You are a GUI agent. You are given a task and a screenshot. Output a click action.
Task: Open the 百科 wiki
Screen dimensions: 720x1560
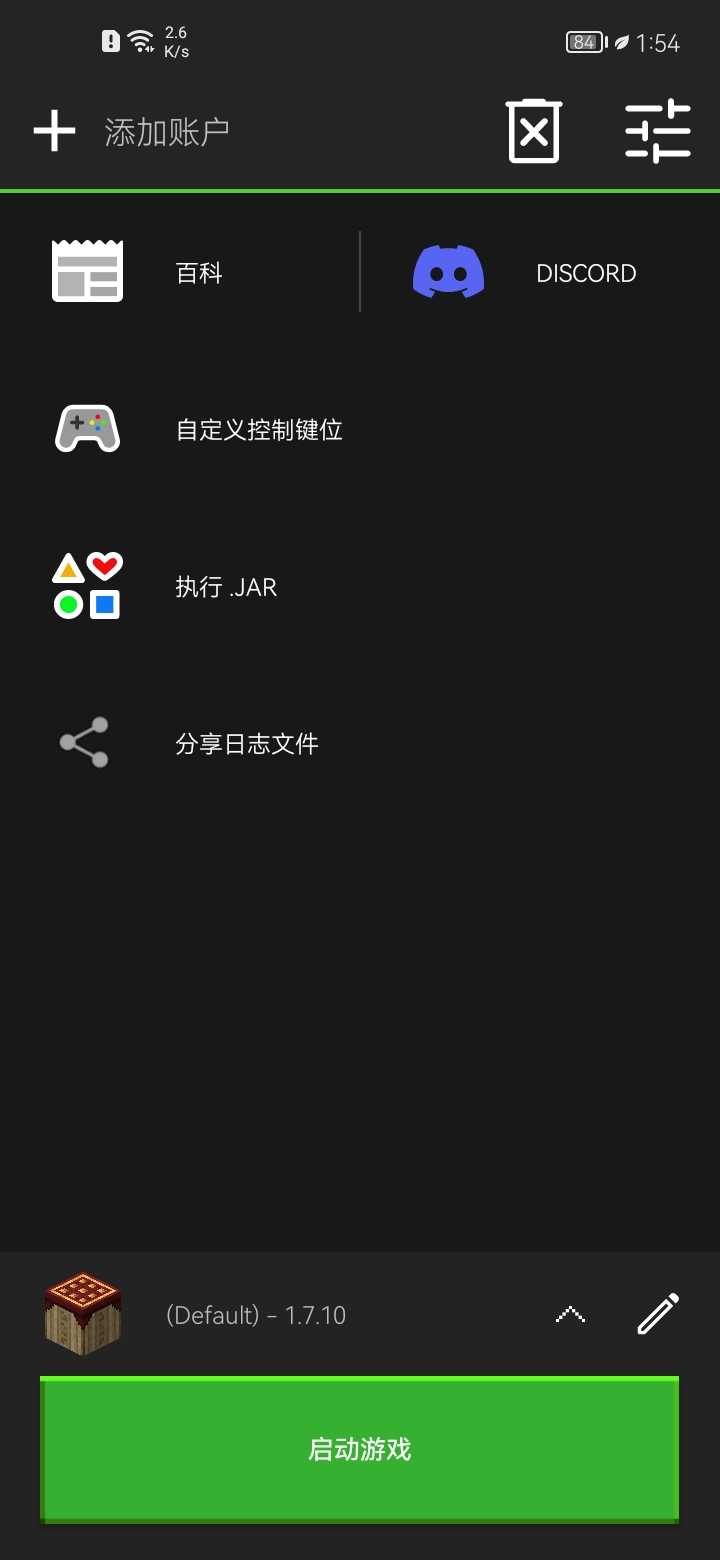click(x=180, y=273)
